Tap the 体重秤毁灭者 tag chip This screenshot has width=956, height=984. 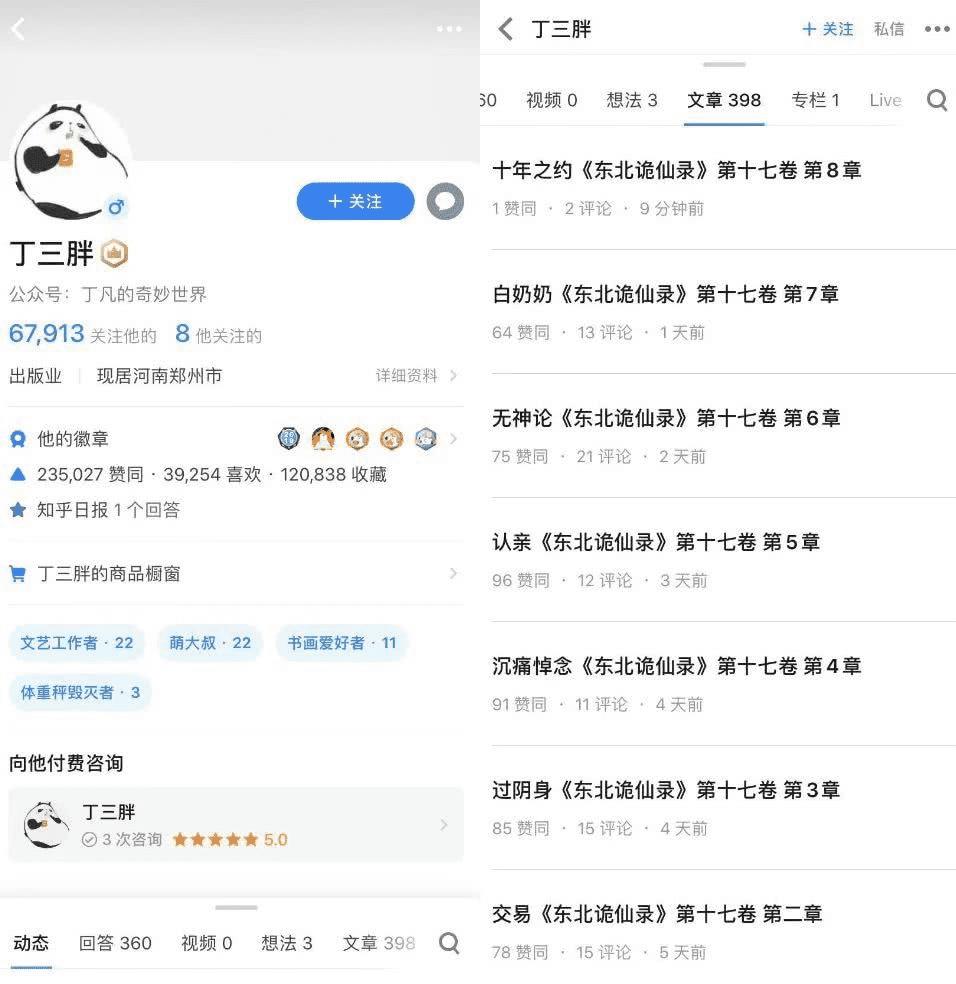click(x=80, y=692)
